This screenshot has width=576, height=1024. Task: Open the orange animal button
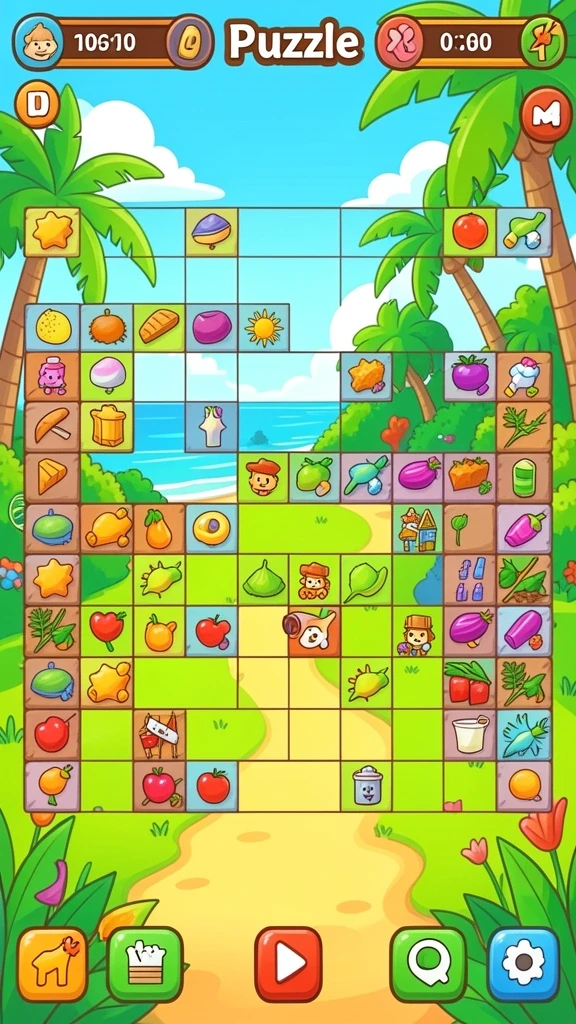[52, 963]
